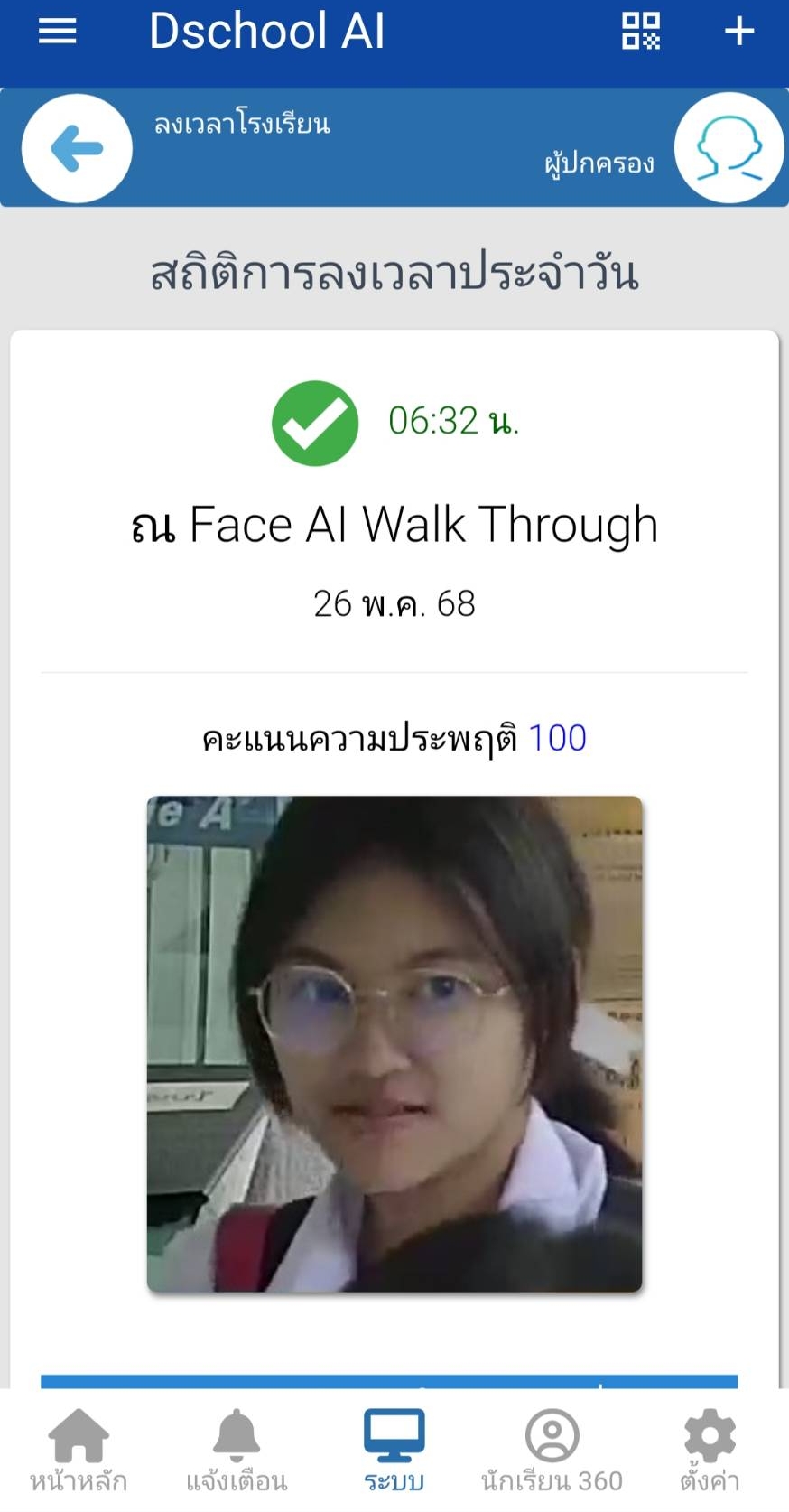Open the QR code scanner
Viewport: 789px width, 1512px height.
pos(641,32)
